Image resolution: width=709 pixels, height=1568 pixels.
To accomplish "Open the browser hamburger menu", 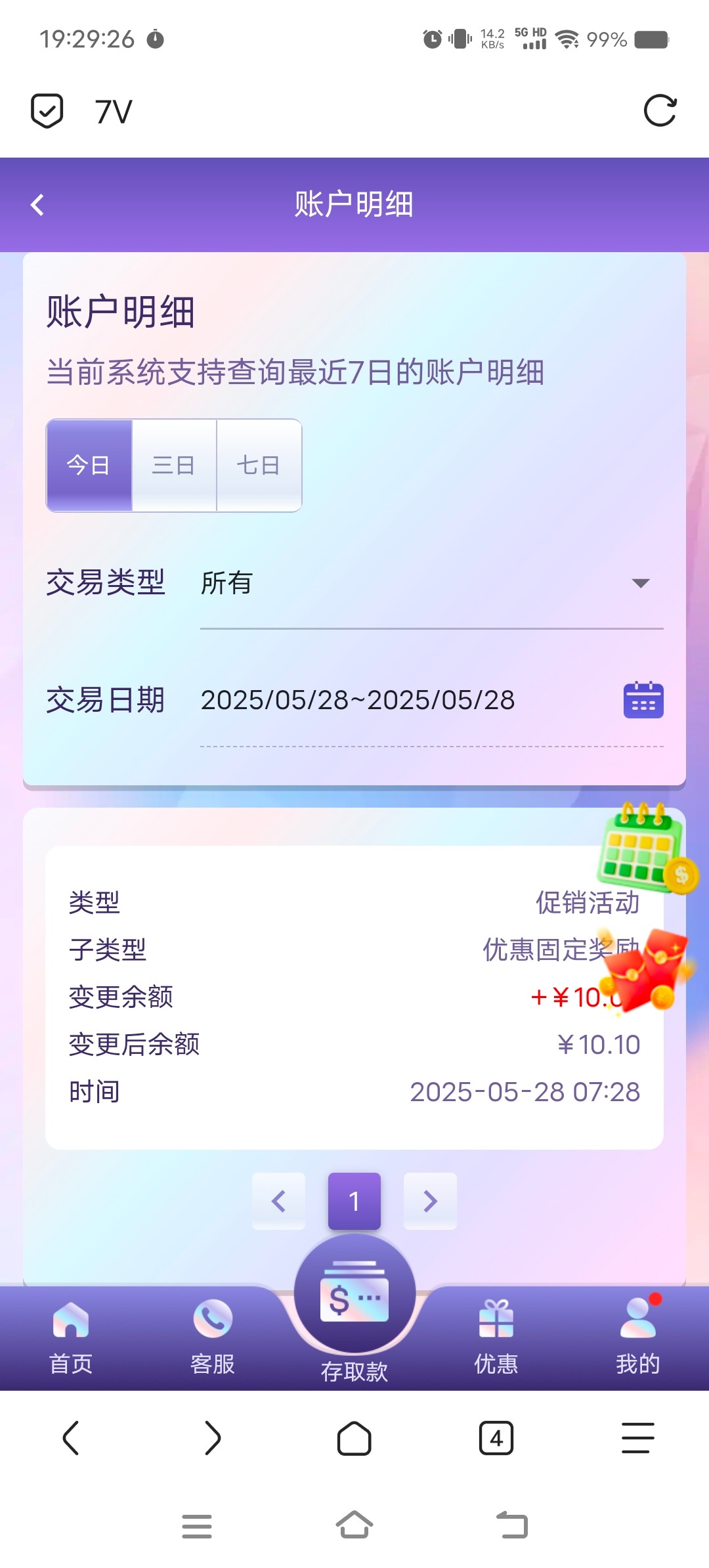I will 638,1438.
